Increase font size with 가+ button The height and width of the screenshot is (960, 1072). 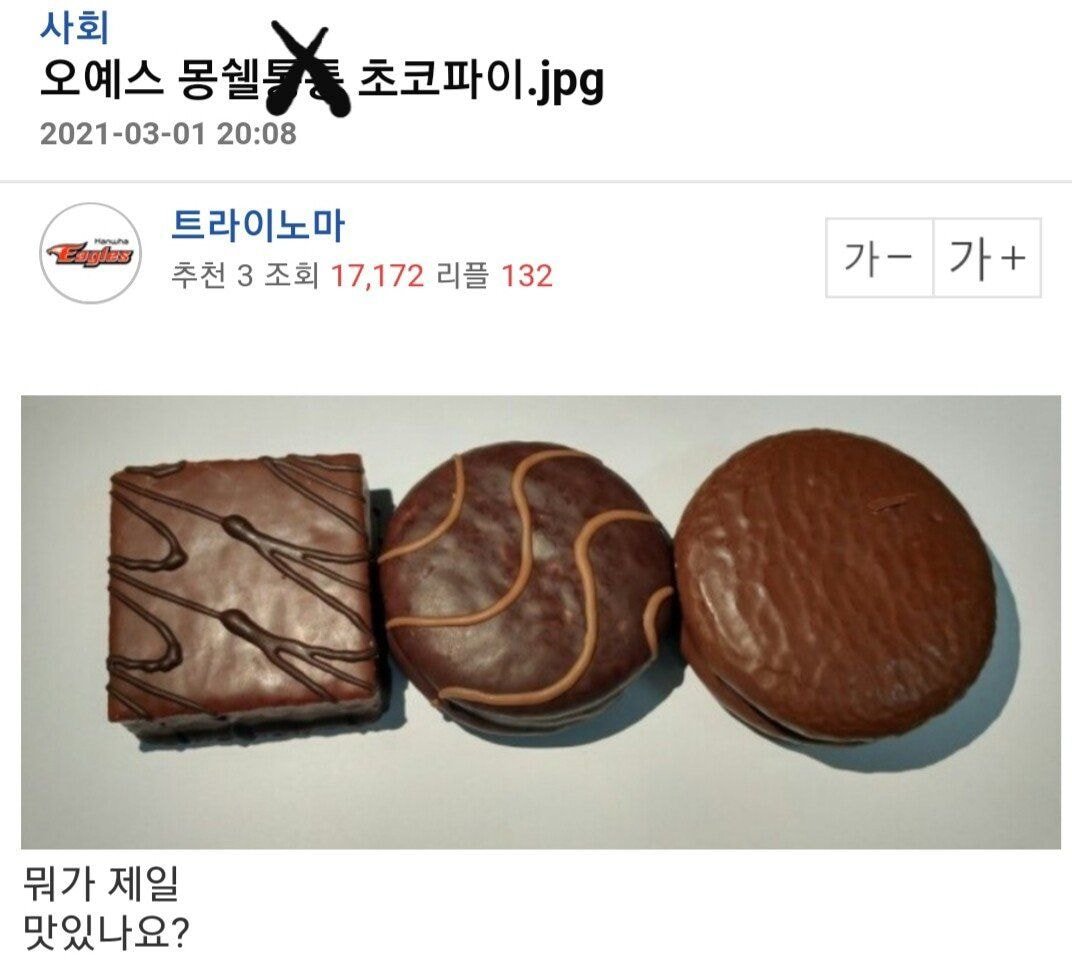(986, 258)
